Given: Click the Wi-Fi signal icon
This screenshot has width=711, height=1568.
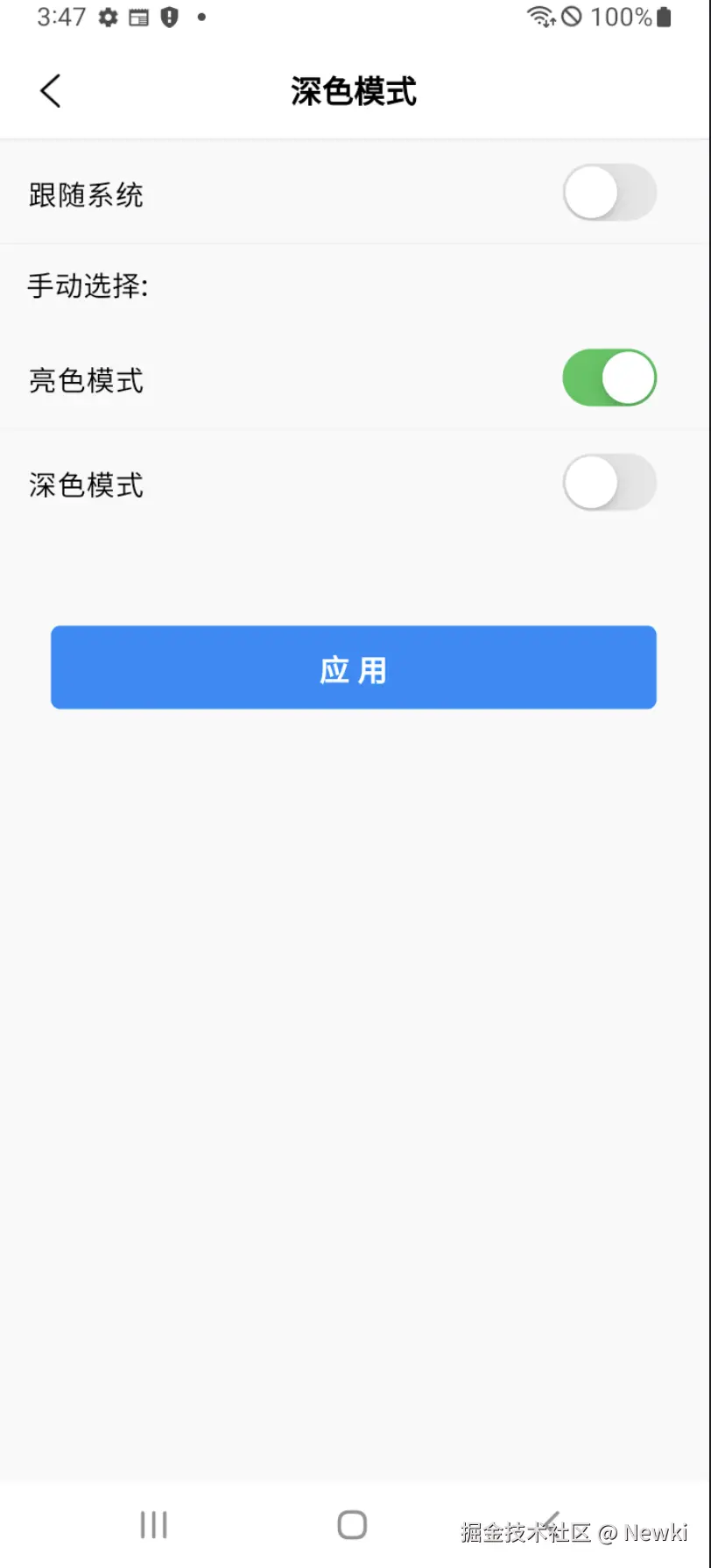Looking at the screenshot, I should coord(542,15).
